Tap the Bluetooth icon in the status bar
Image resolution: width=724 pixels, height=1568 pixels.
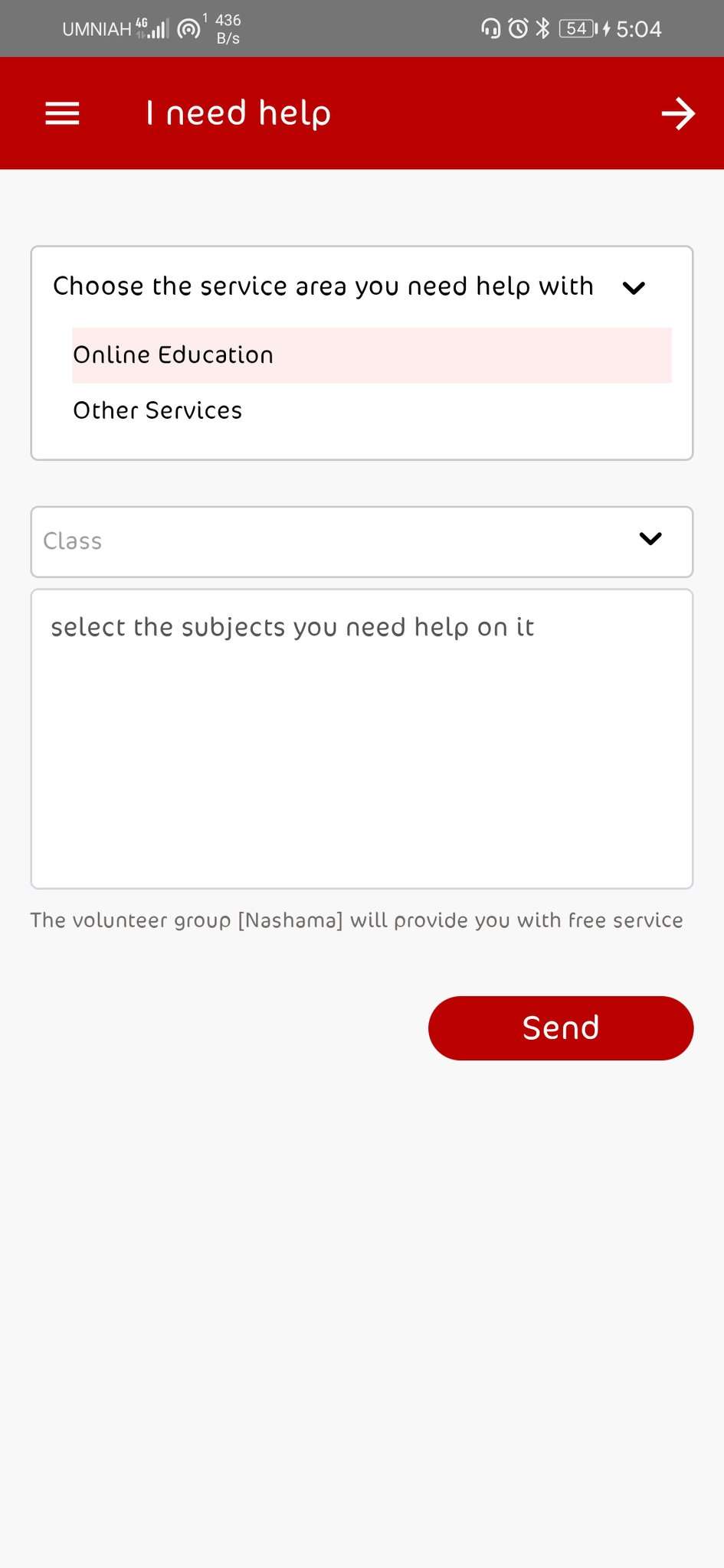pyautogui.click(x=542, y=28)
